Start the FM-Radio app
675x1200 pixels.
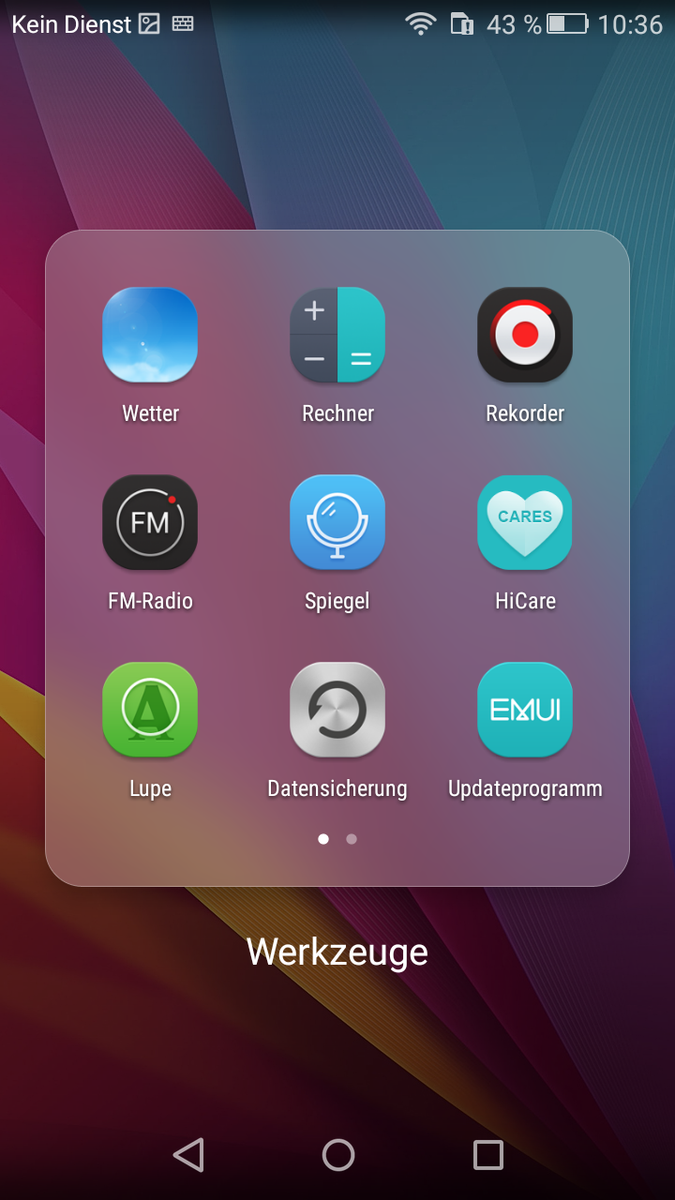coord(150,522)
